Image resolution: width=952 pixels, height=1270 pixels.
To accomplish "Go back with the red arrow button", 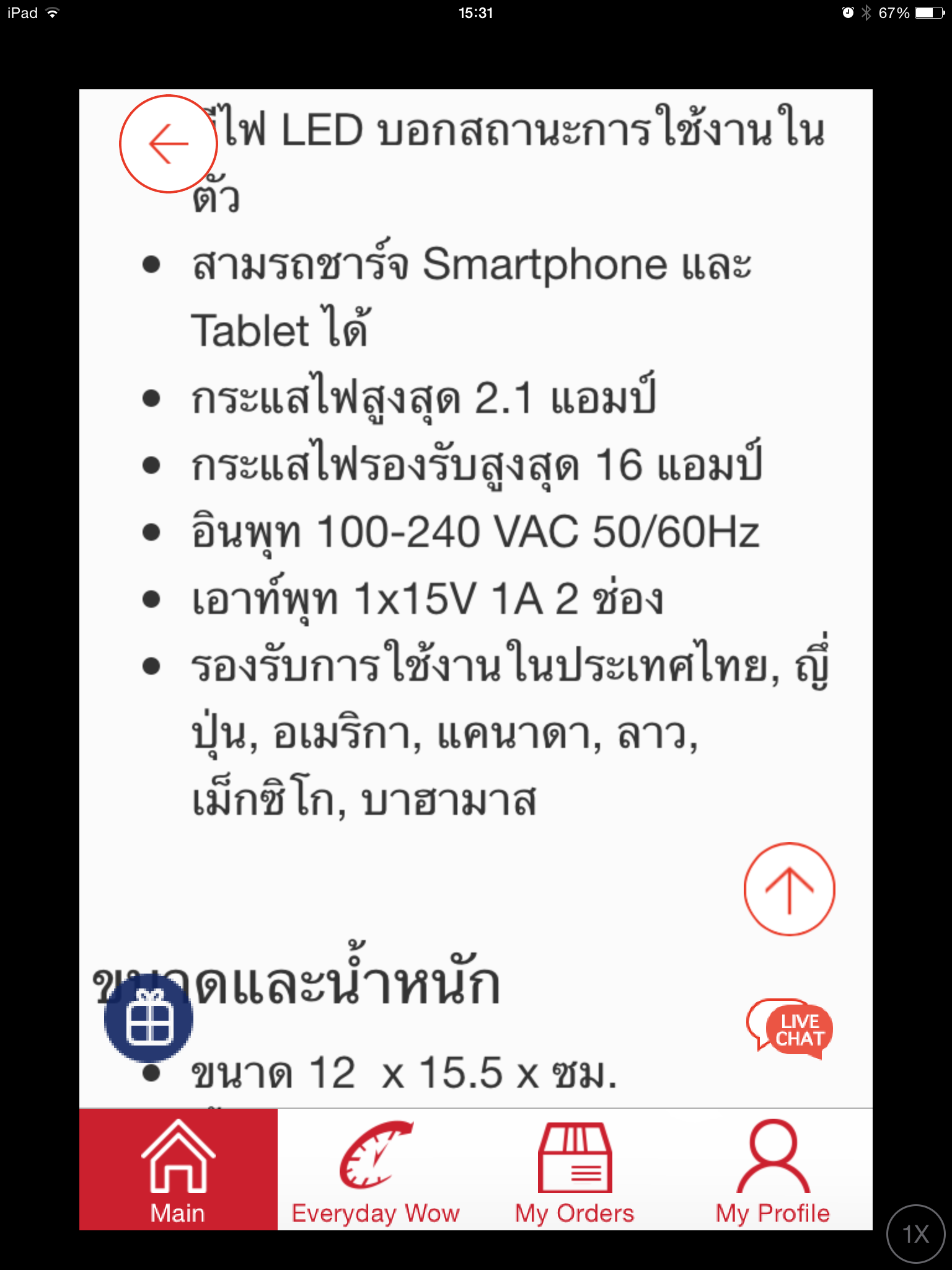I will coord(168,144).
